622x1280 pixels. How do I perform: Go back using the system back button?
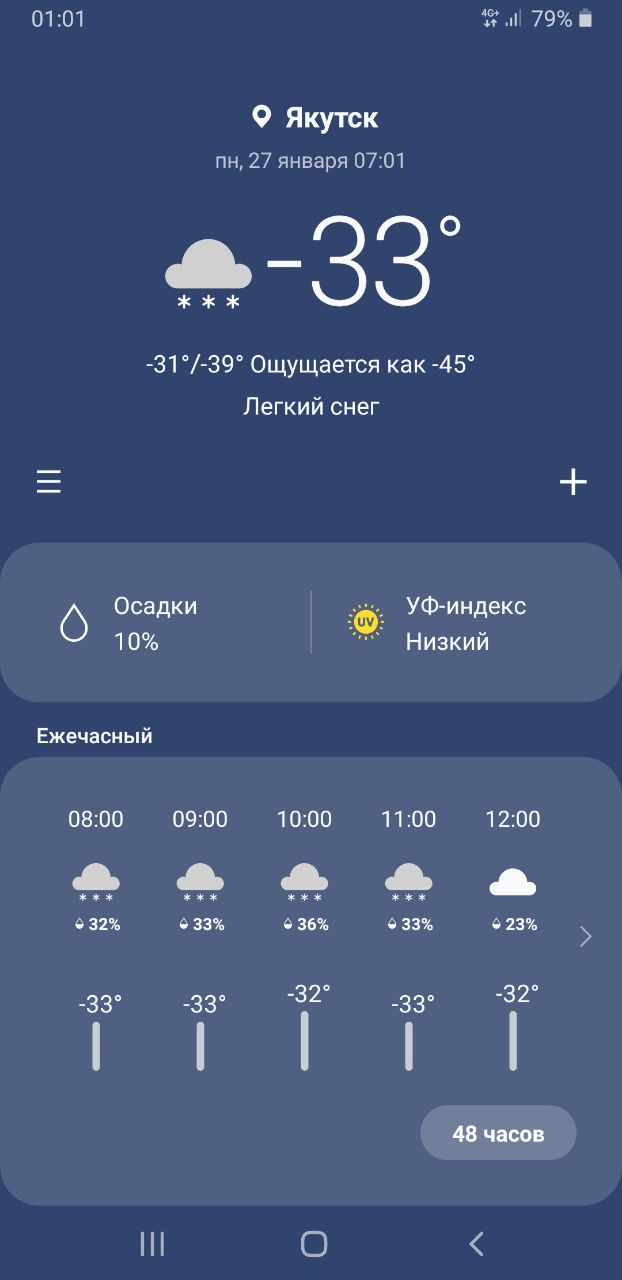[476, 1244]
